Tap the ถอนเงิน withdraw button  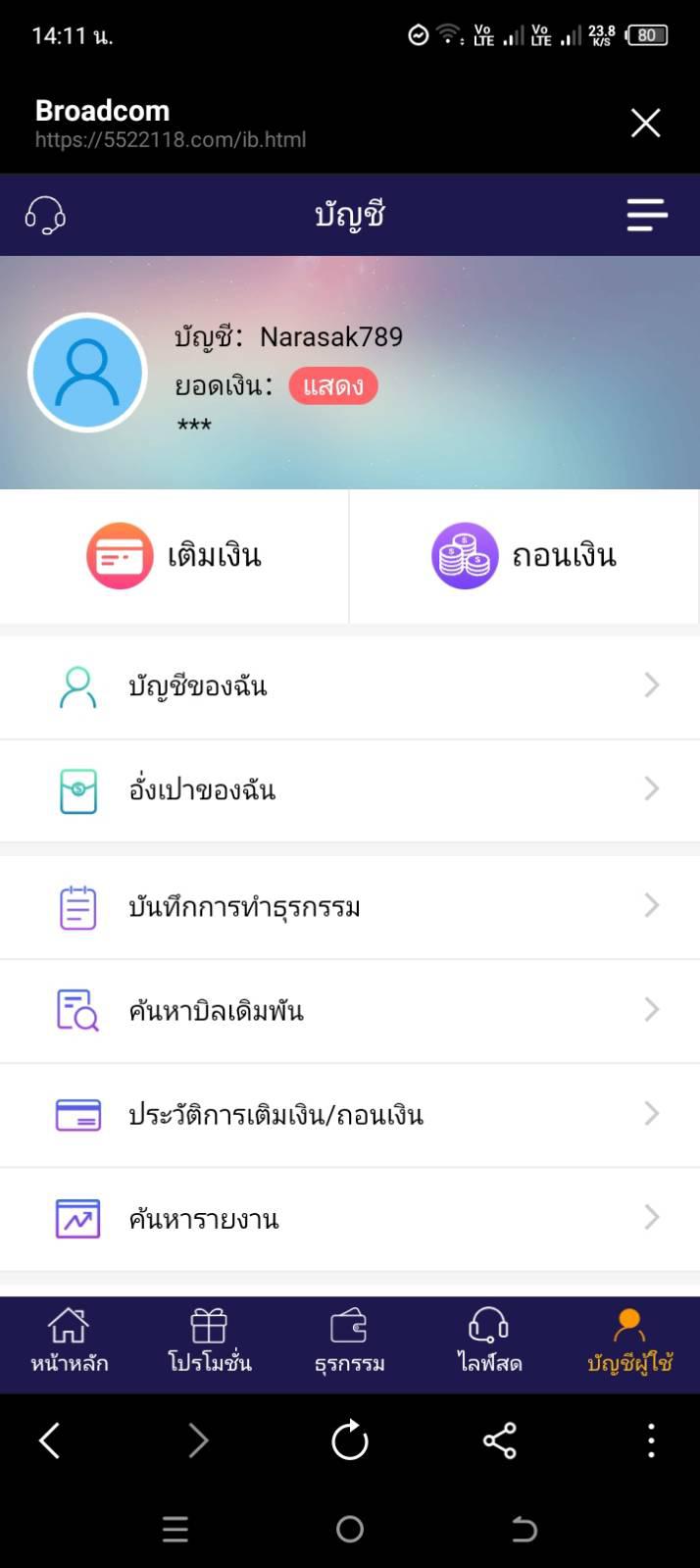(525, 556)
